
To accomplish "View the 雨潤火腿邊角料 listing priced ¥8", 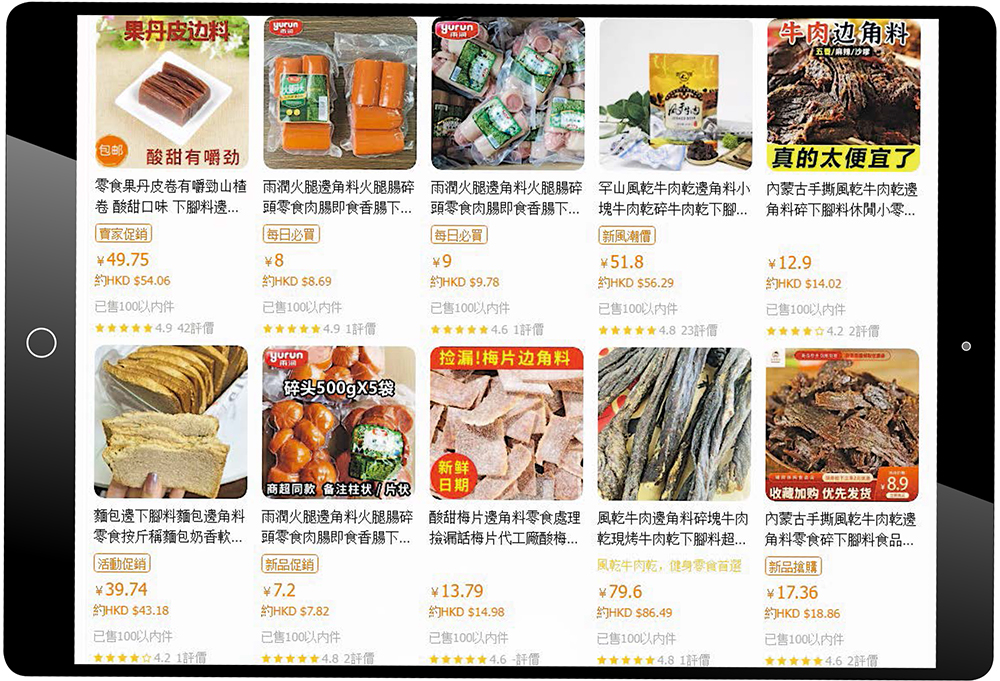I will coord(340,95).
